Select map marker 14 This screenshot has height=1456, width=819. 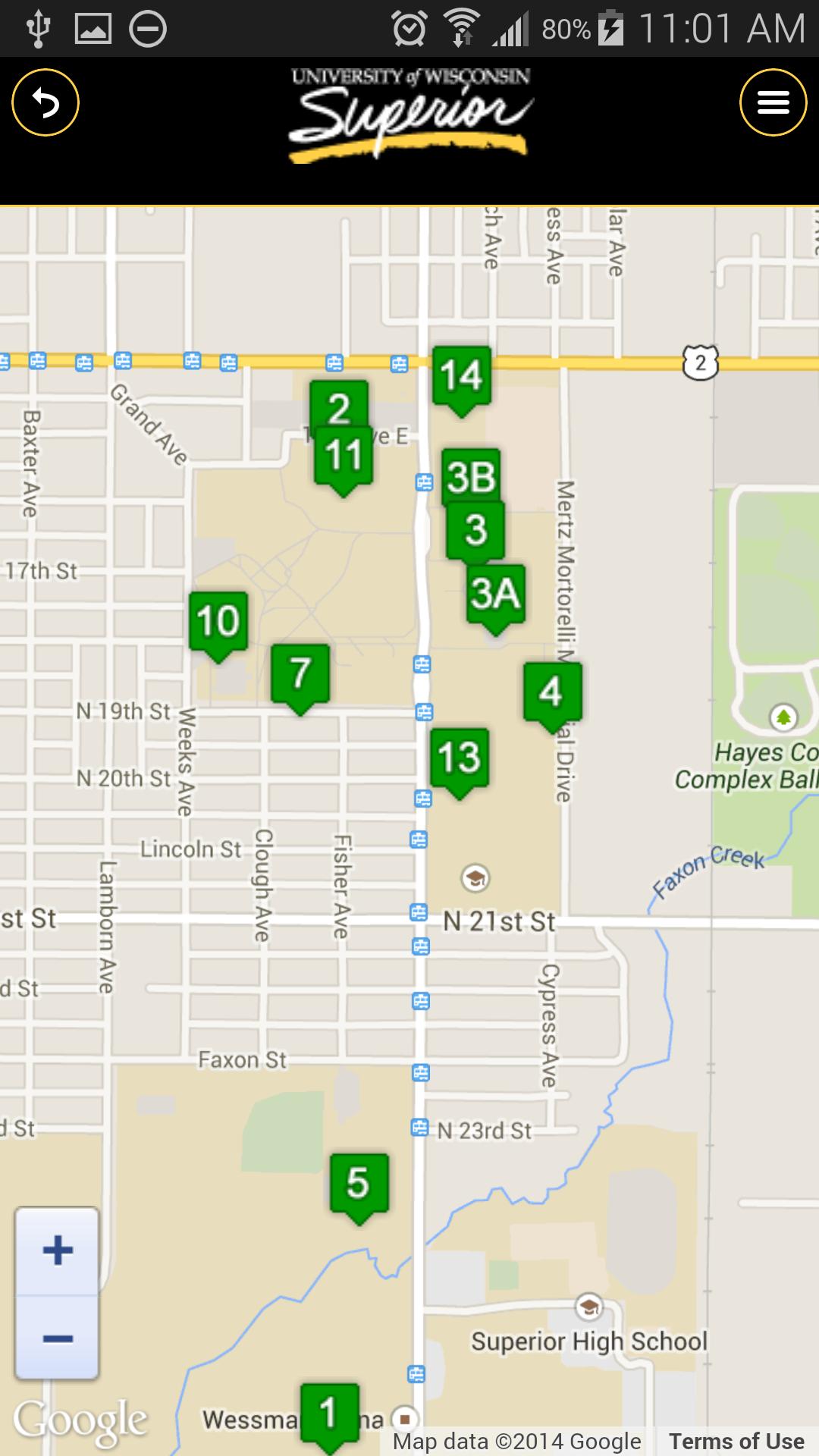462,375
